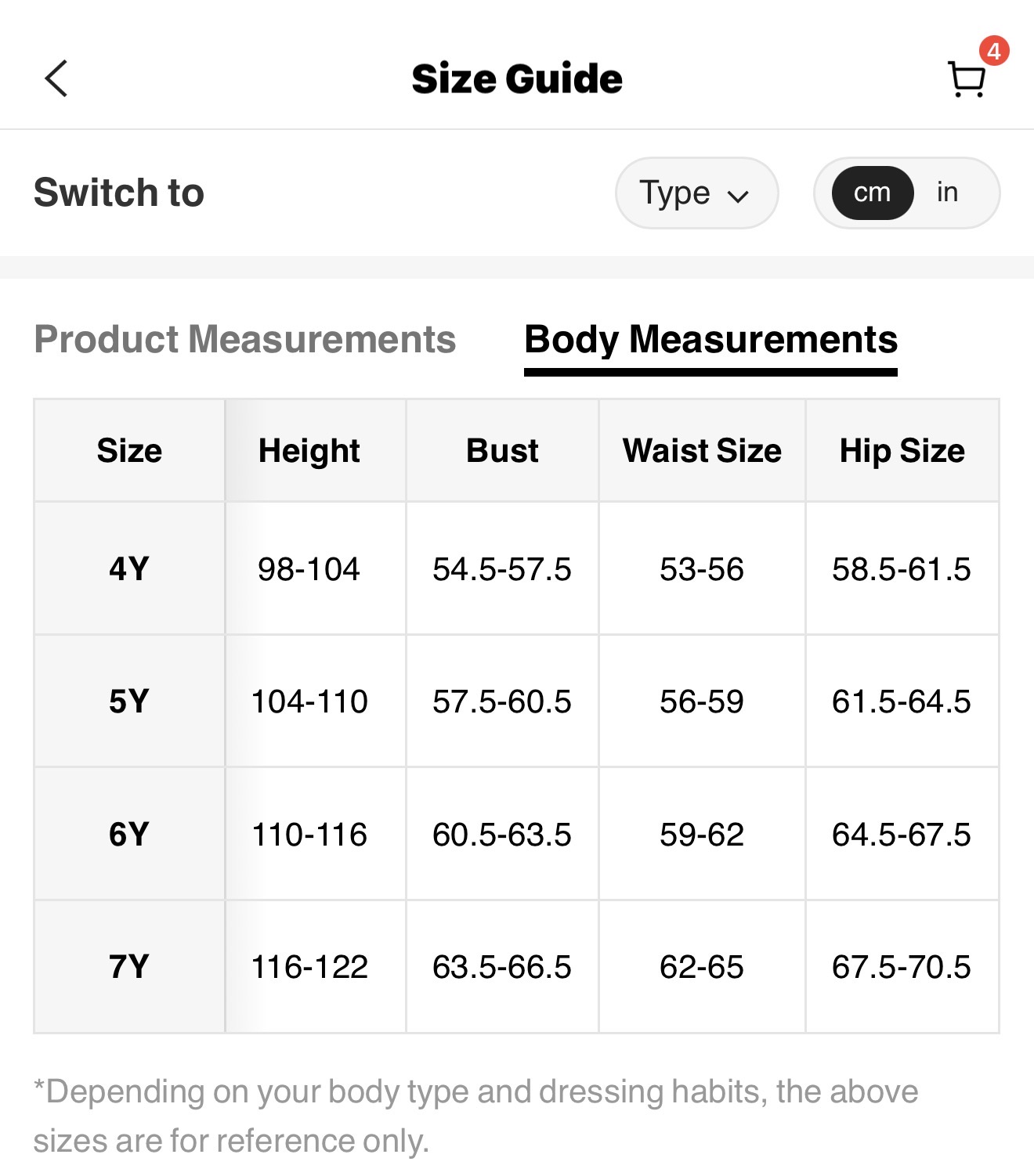
Task: Select the Body Measurements tab
Action: click(x=710, y=340)
